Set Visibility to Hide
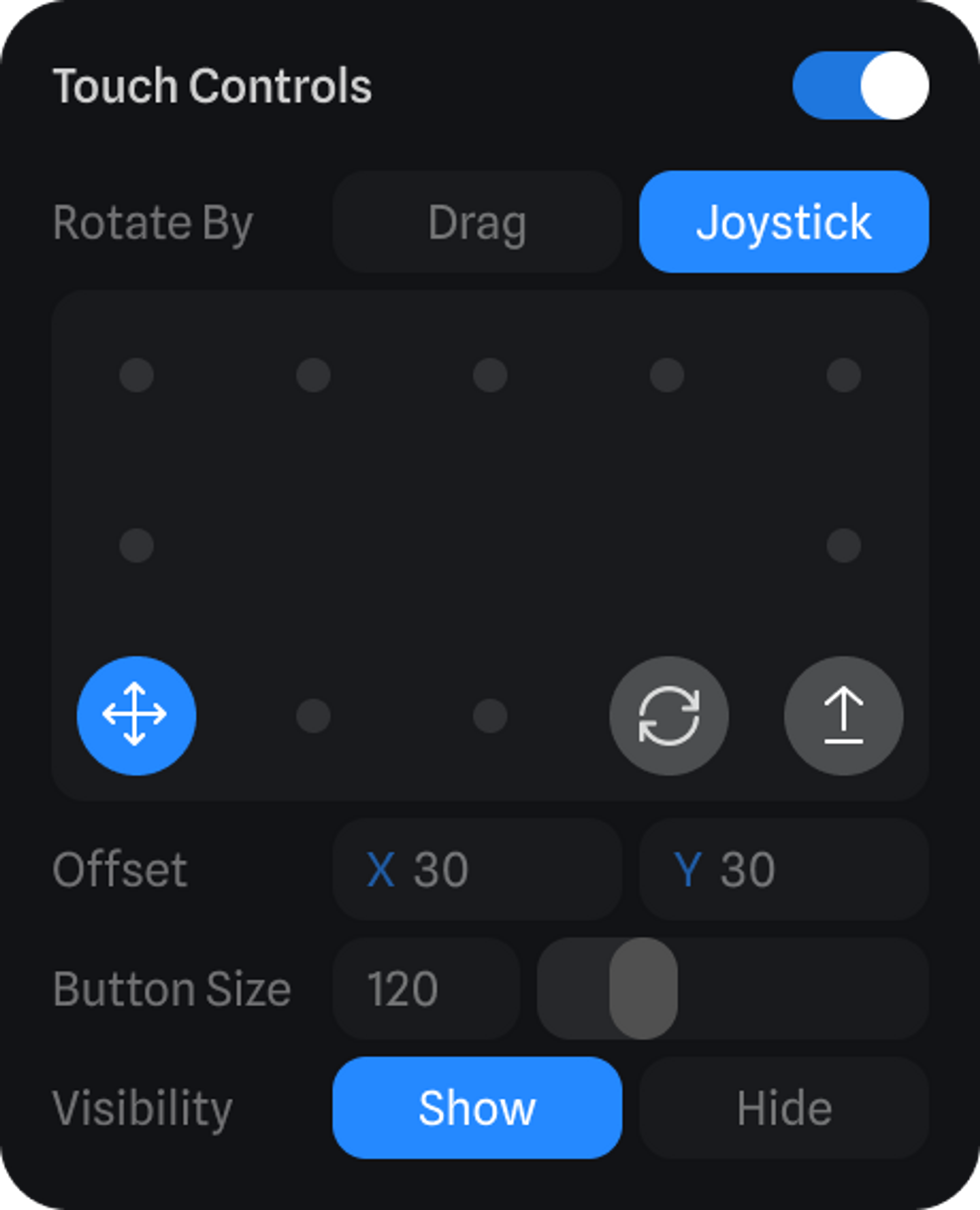980x1210 pixels. 784,1108
